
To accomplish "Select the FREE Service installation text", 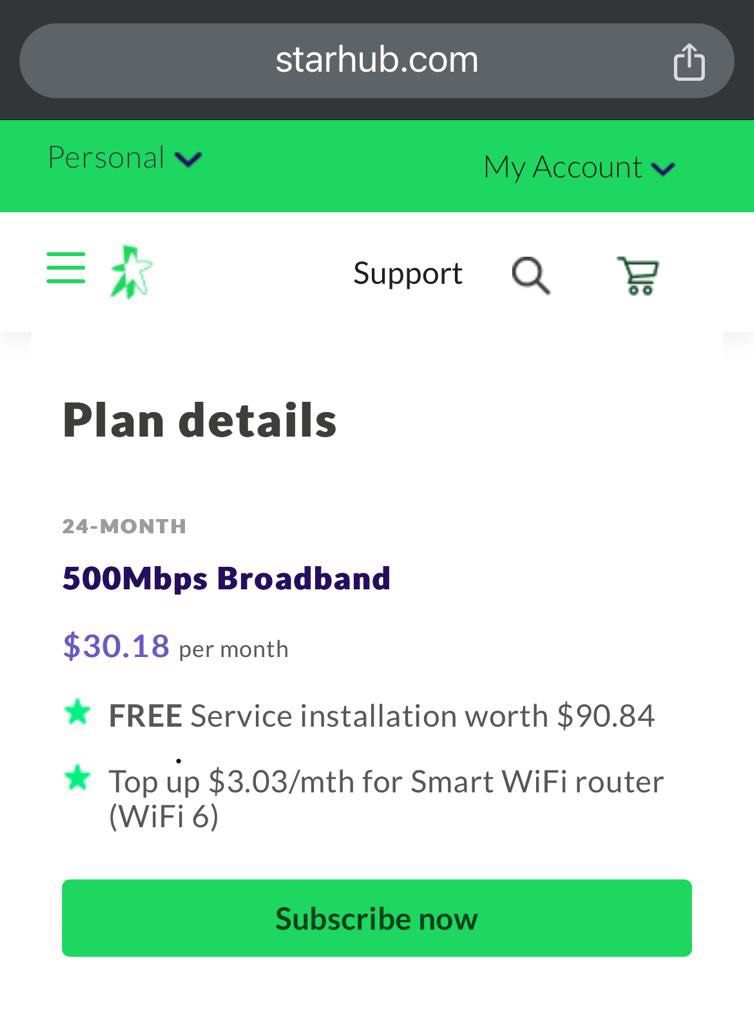I will pyautogui.click(x=380, y=715).
